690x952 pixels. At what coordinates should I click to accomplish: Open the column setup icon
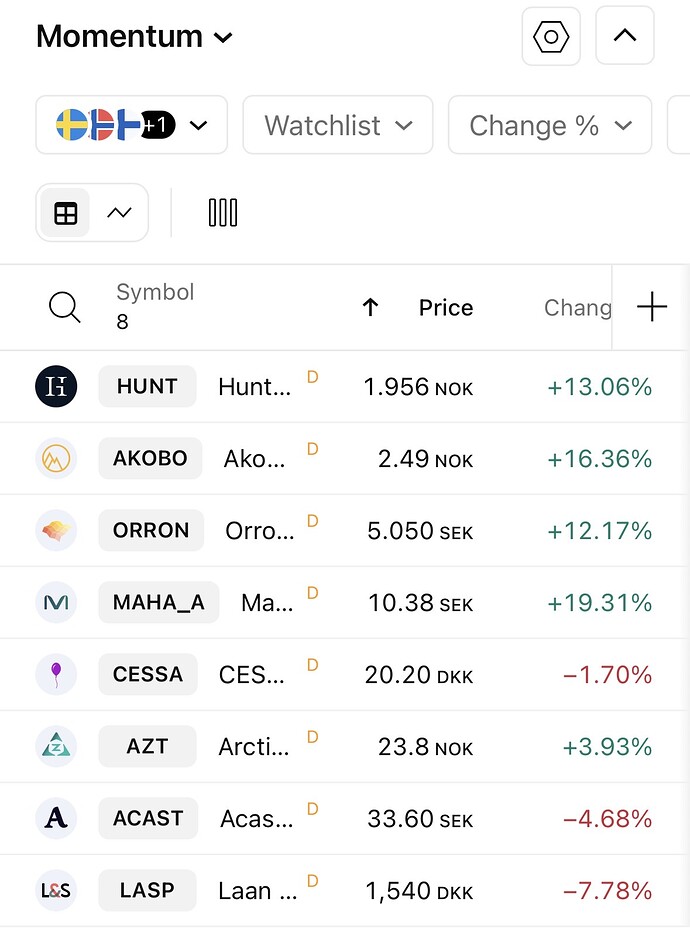(x=222, y=213)
